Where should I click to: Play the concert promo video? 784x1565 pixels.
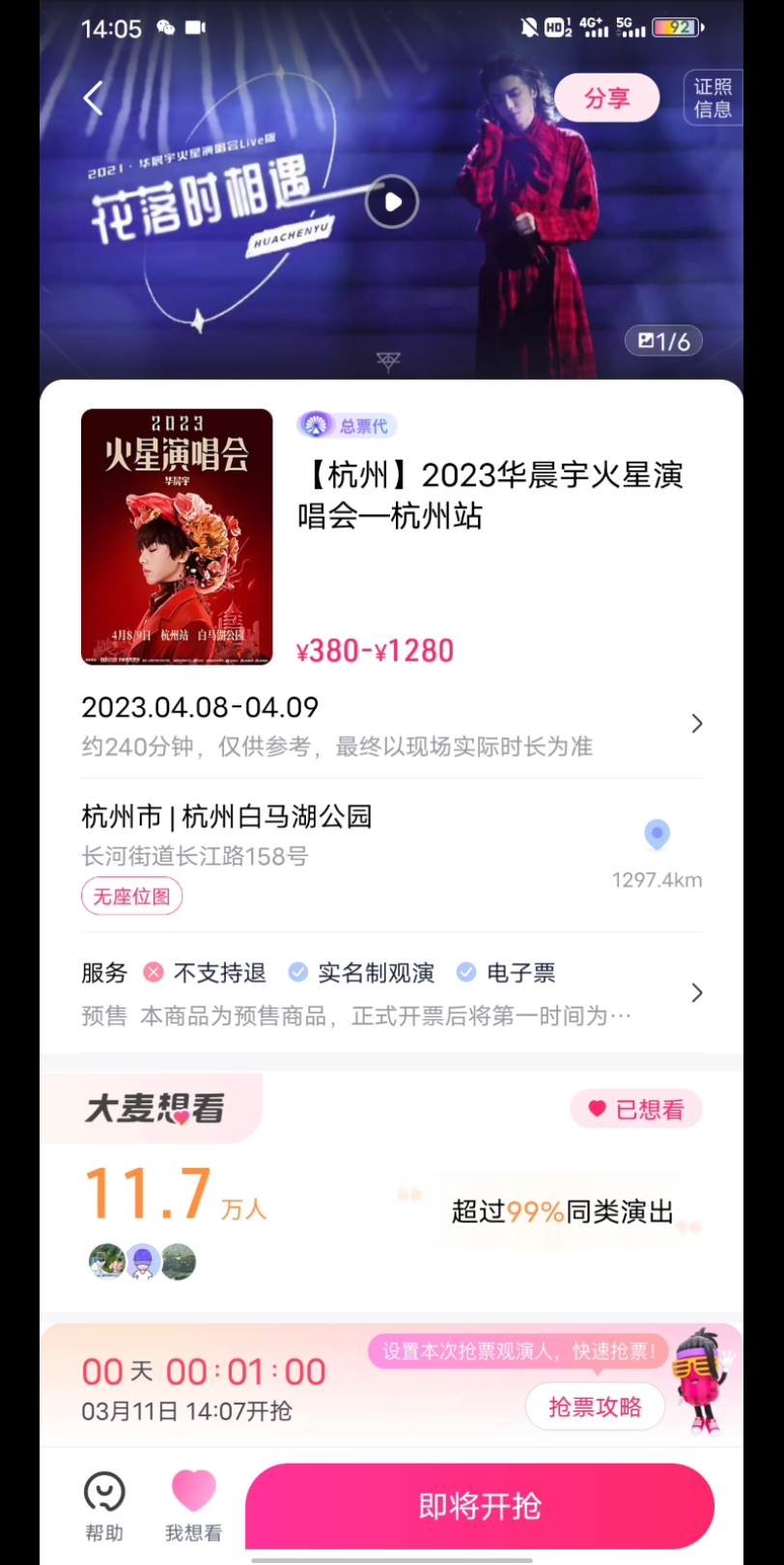pyautogui.click(x=391, y=201)
